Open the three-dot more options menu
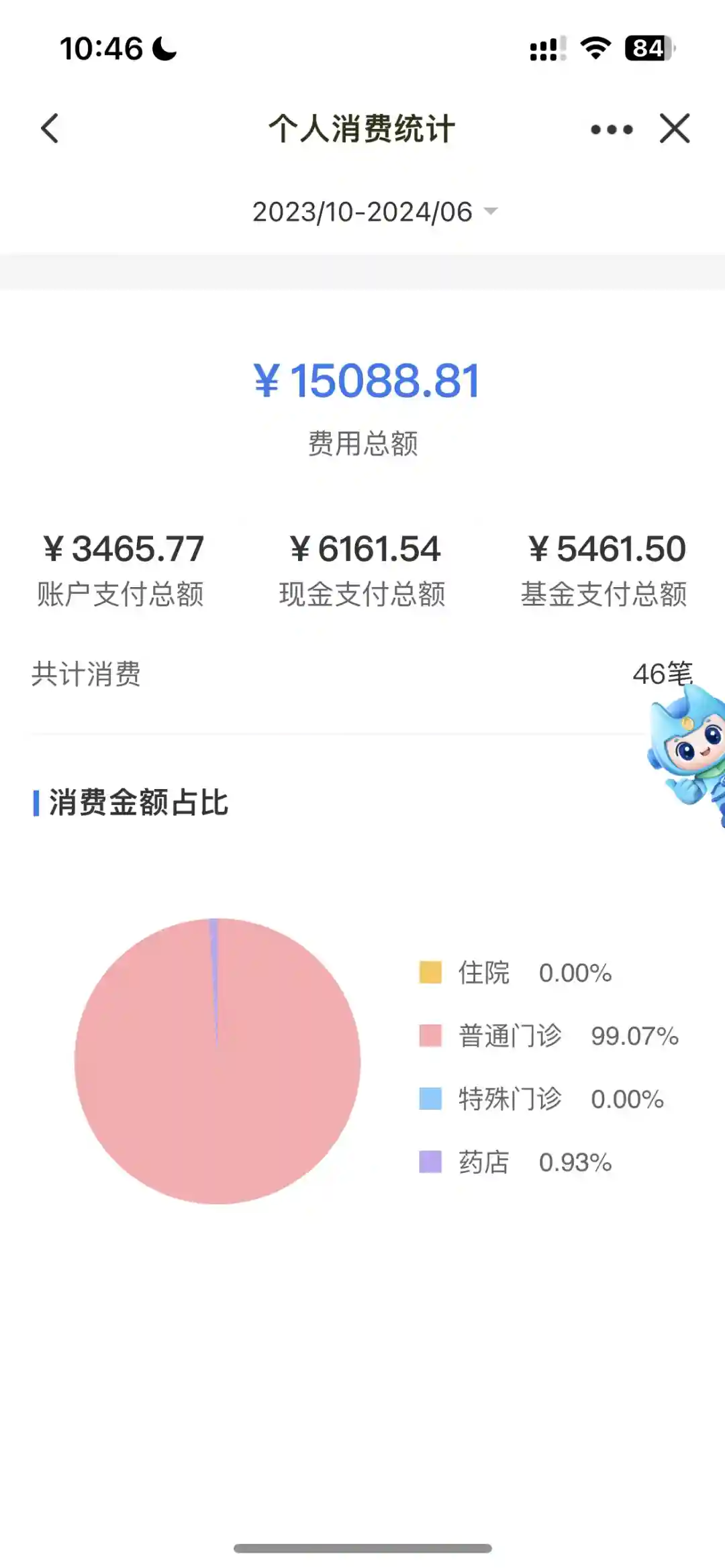Image resolution: width=725 pixels, height=1568 pixels. (x=611, y=129)
